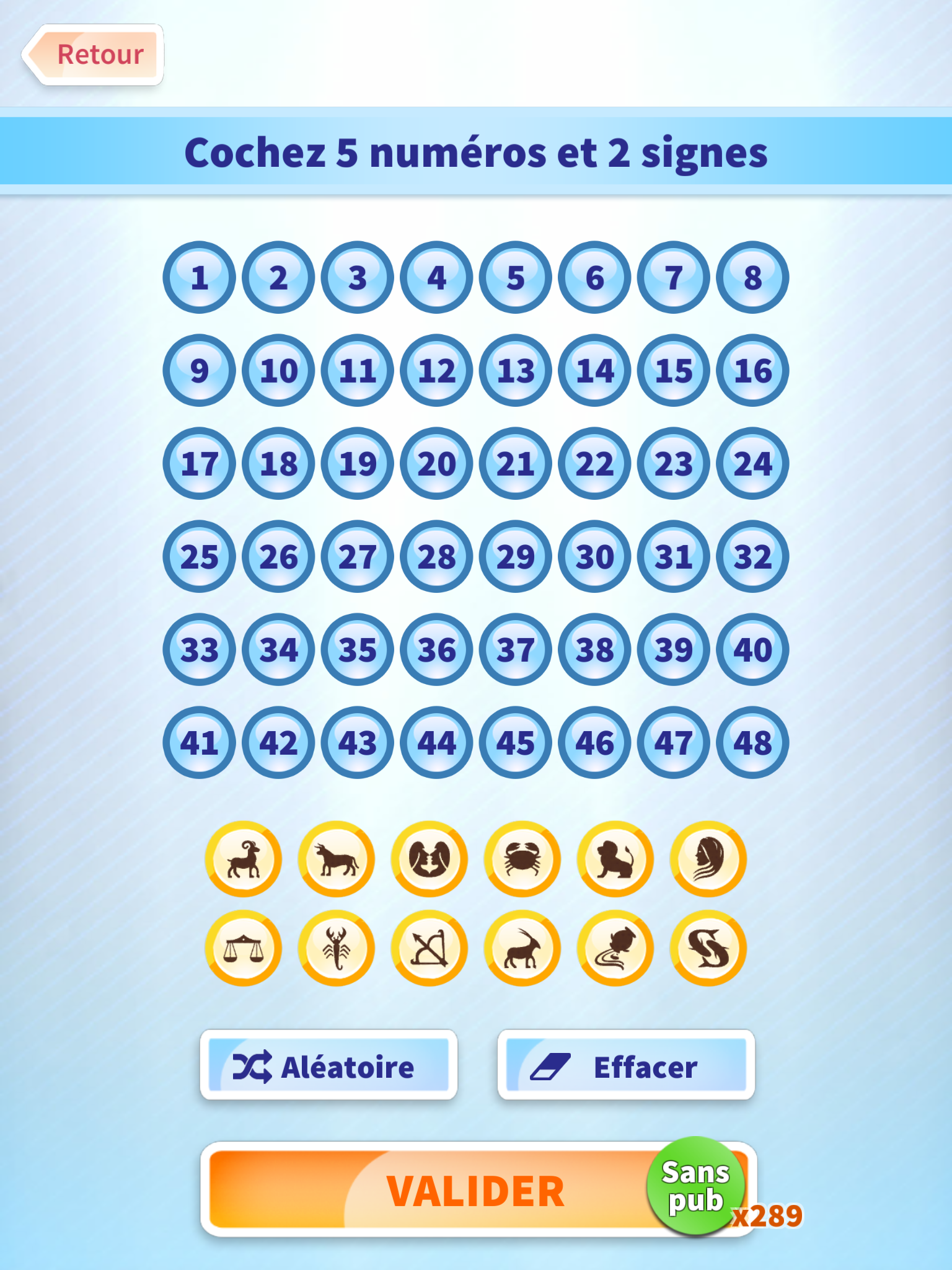Select the Leo lion sign
Viewport: 952px width, 1270px height.
coord(615,859)
